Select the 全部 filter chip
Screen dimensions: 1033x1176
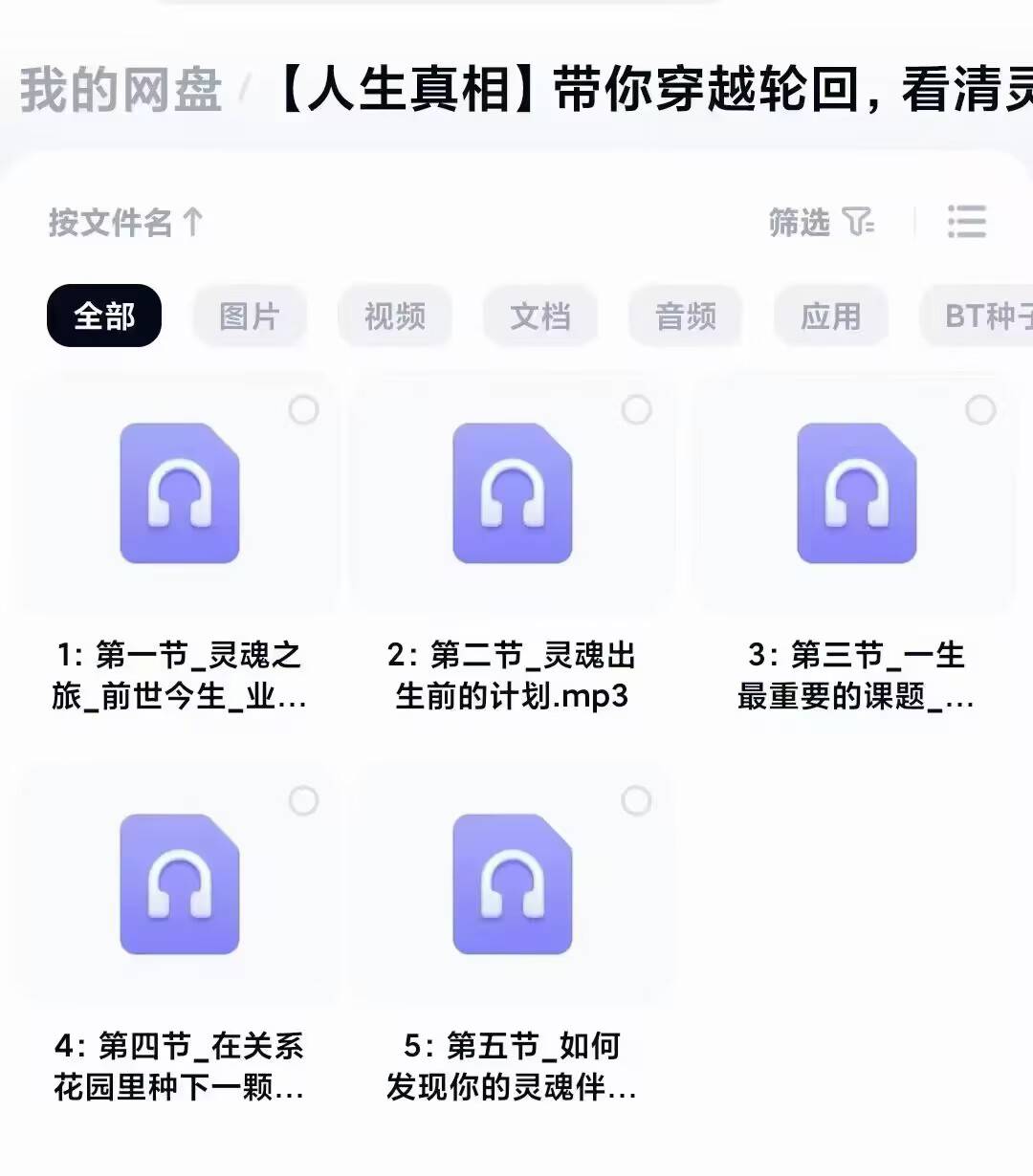[x=104, y=316]
